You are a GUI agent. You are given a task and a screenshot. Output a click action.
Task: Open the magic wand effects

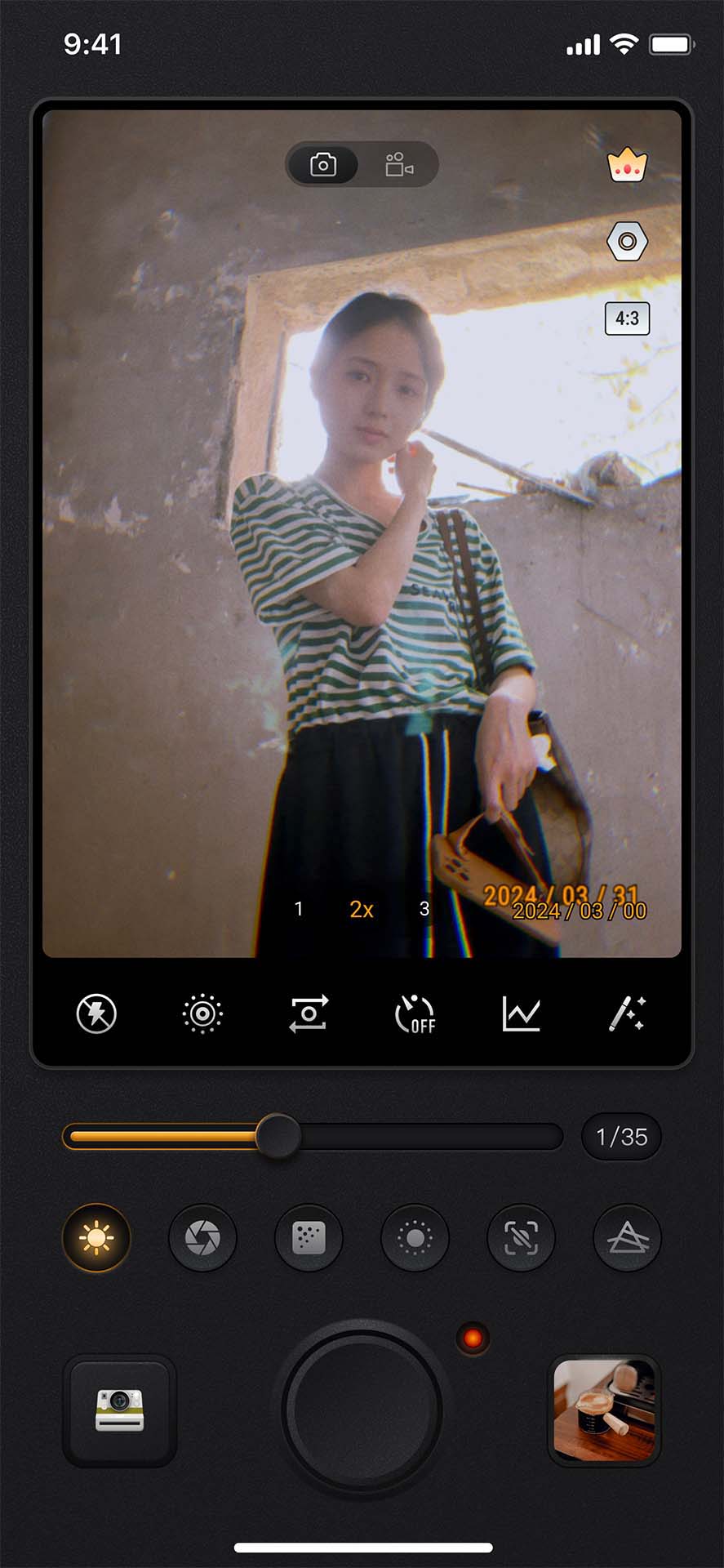pos(627,1014)
